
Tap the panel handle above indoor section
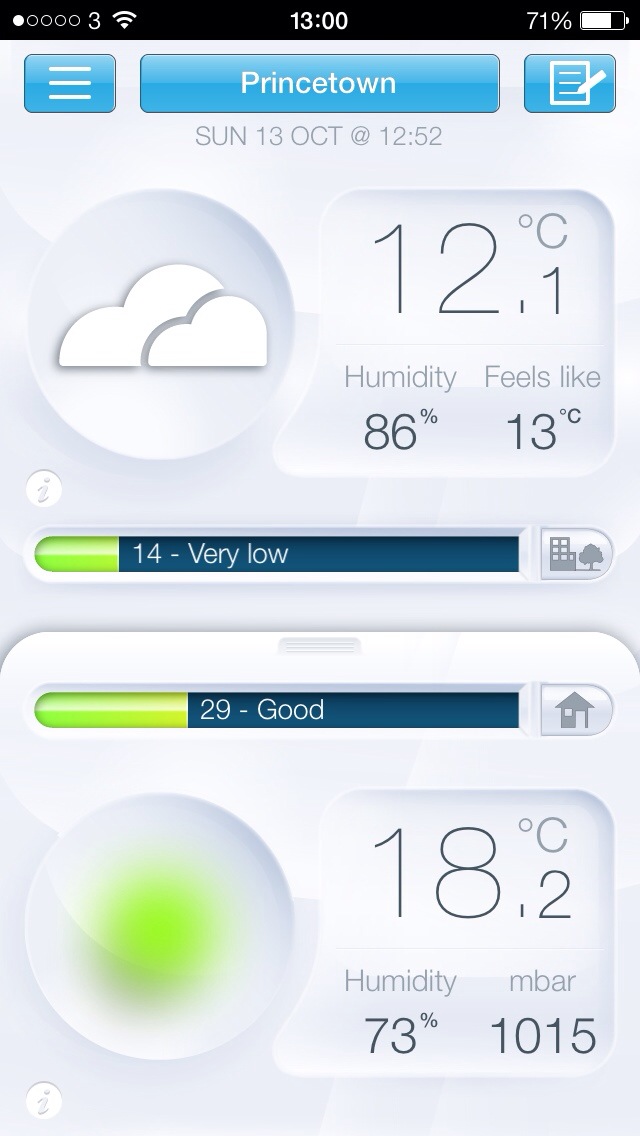tap(319, 645)
